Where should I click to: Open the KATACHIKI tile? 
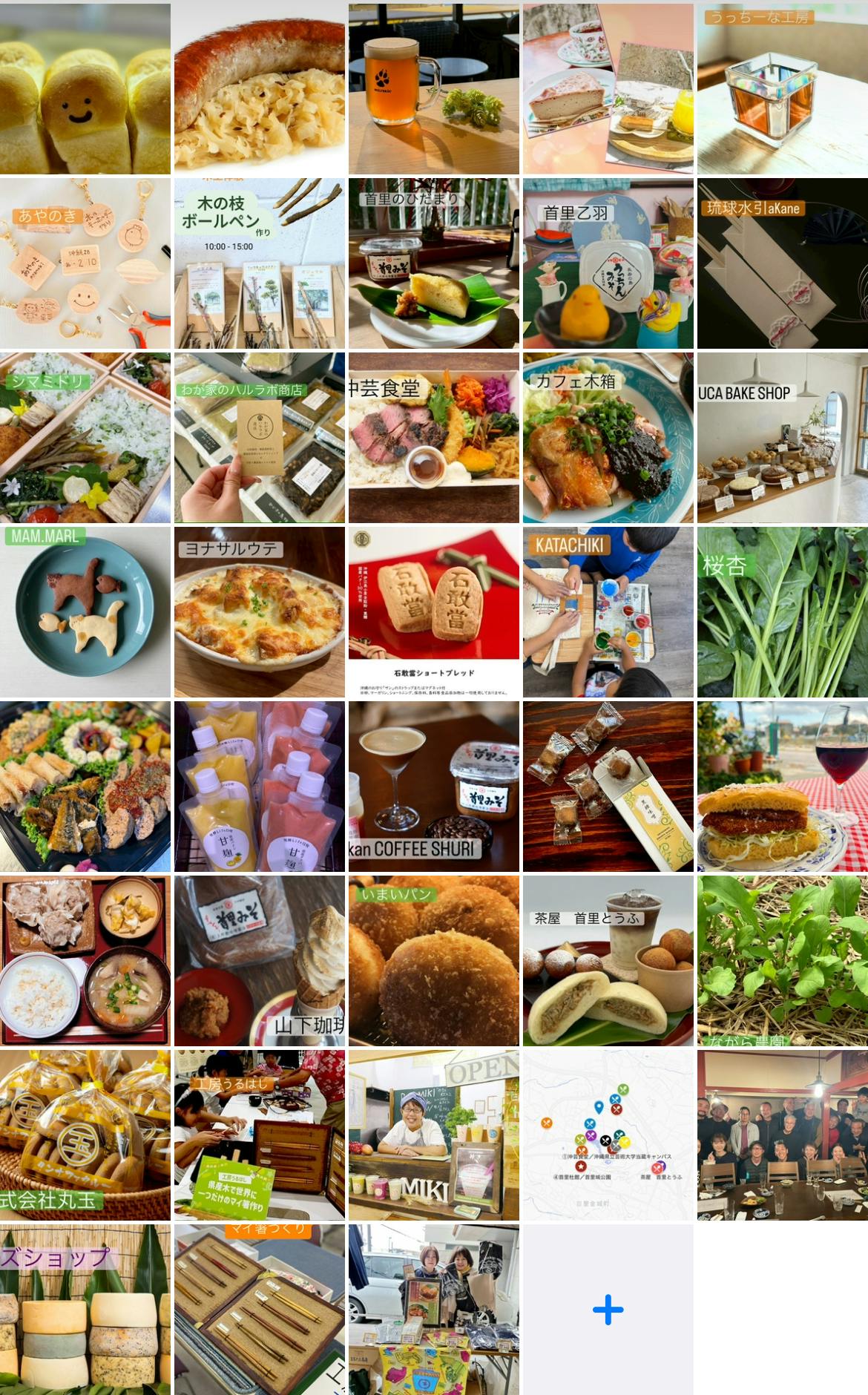click(x=608, y=612)
